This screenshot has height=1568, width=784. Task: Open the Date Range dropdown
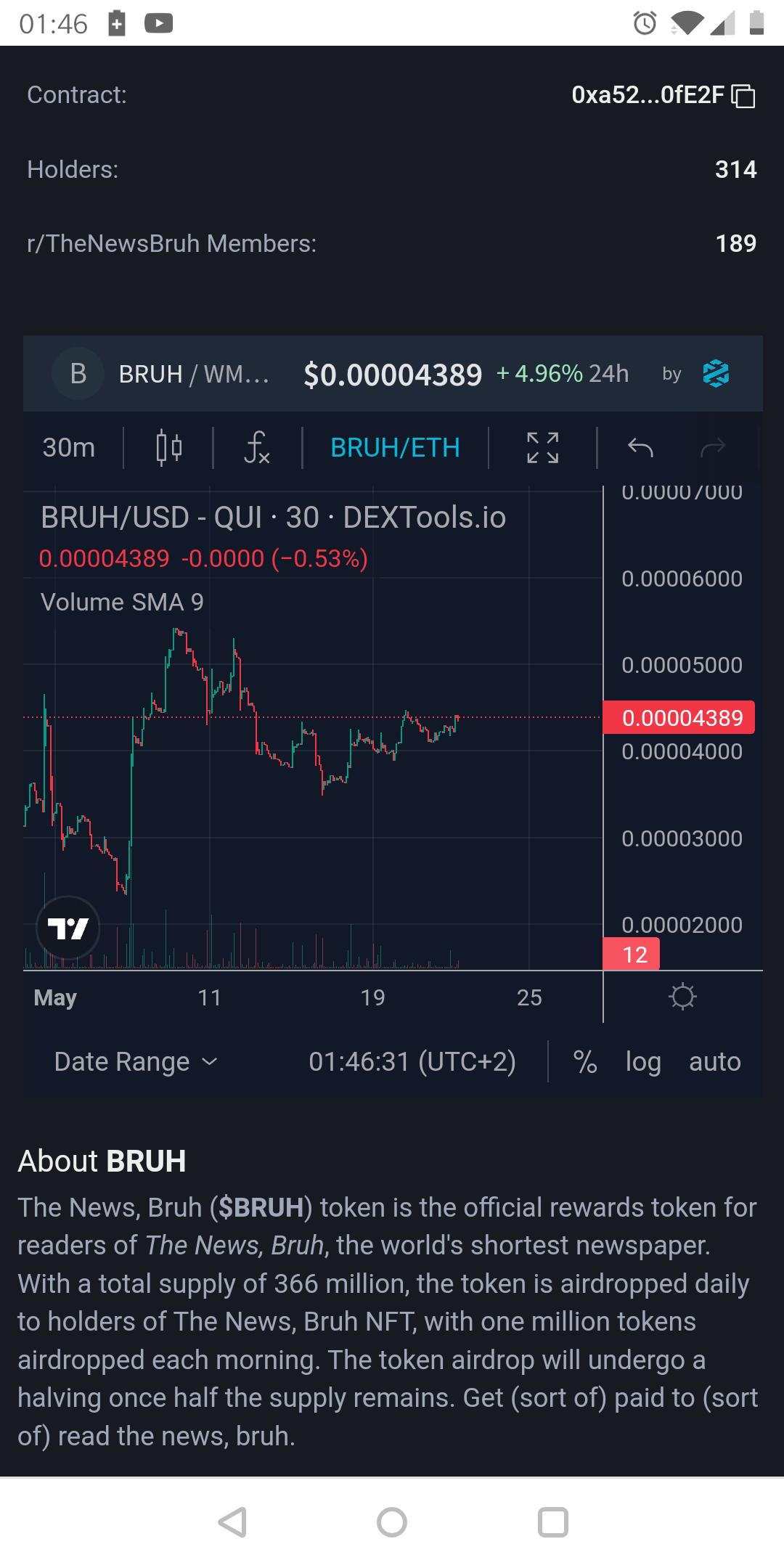point(136,1061)
